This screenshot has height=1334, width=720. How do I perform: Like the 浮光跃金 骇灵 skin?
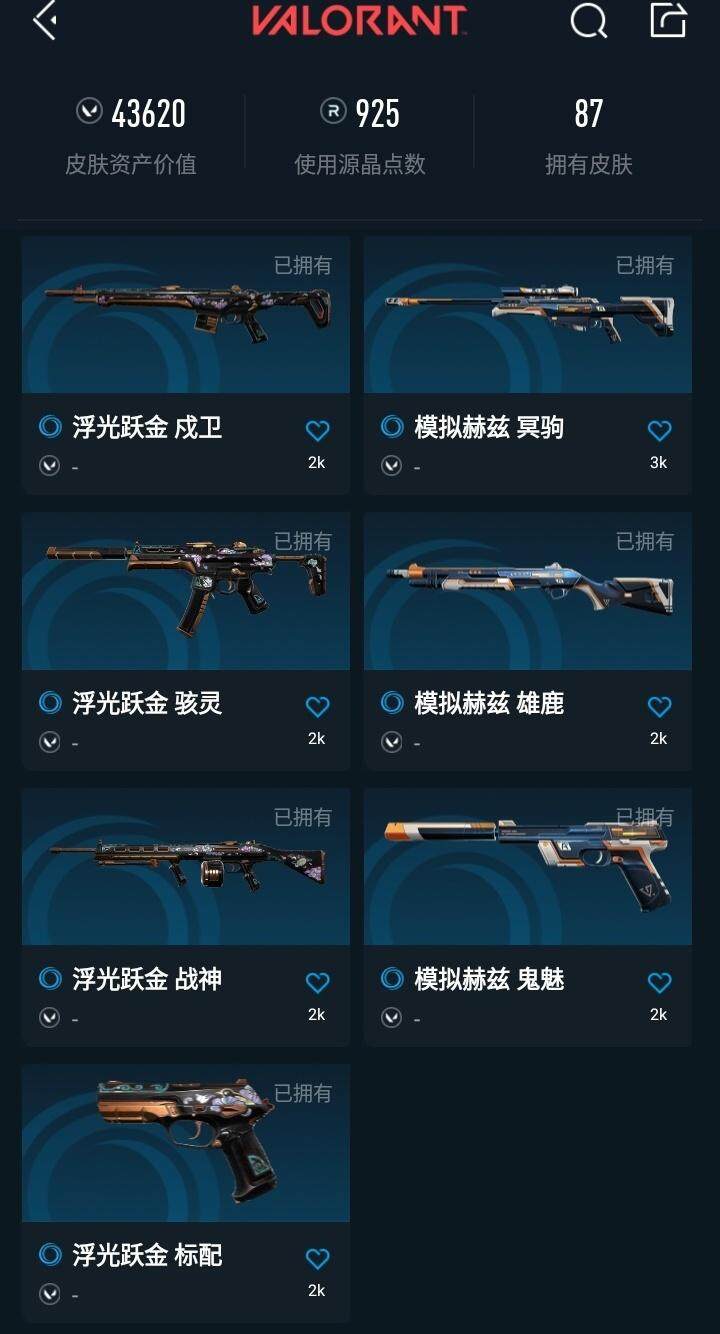click(317, 707)
